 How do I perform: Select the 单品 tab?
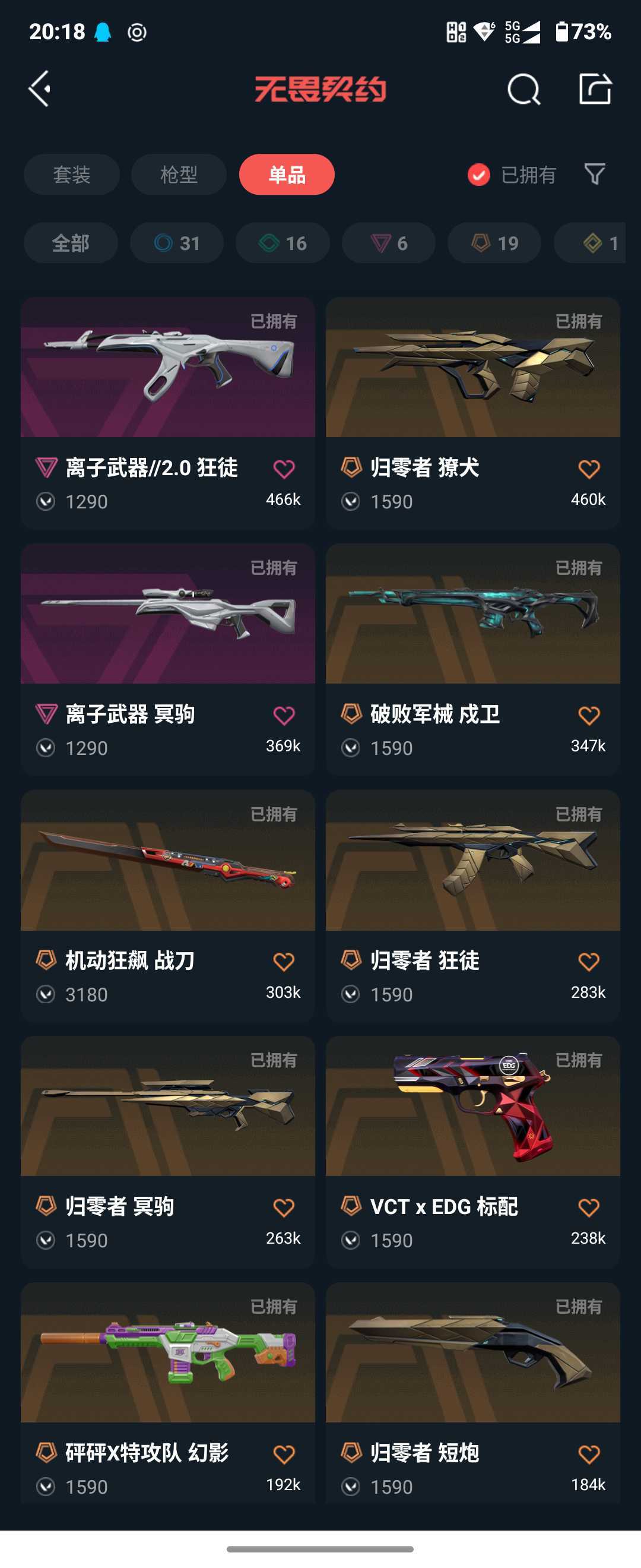click(286, 175)
